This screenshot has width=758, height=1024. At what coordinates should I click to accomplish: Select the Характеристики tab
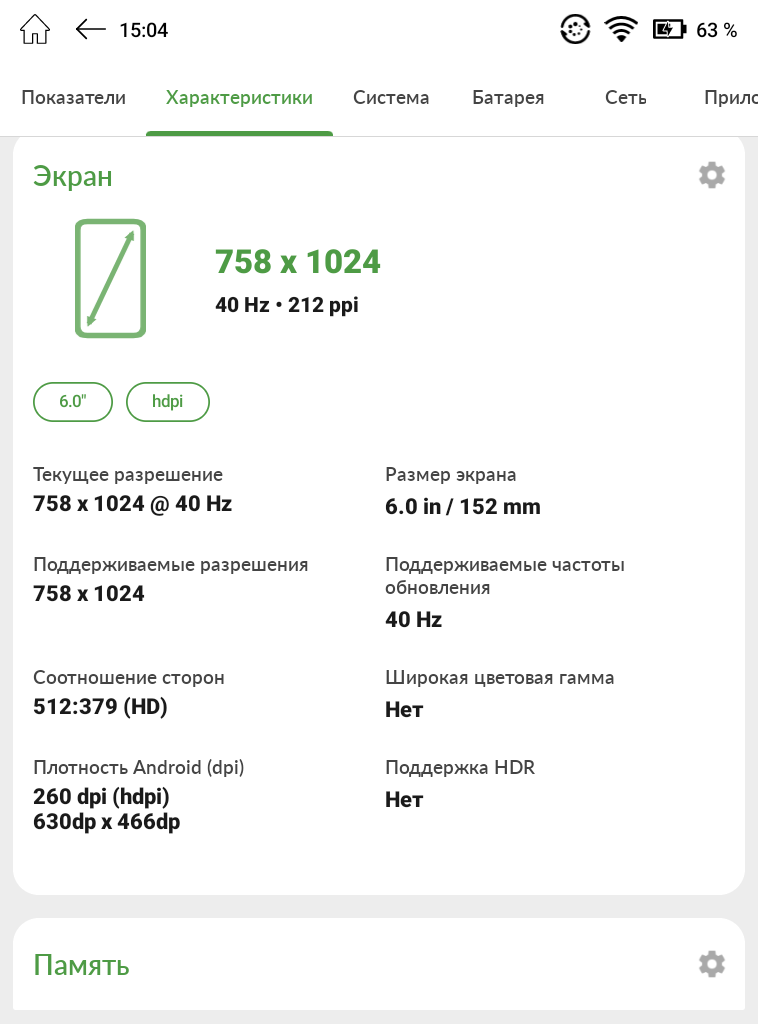[239, 97]
